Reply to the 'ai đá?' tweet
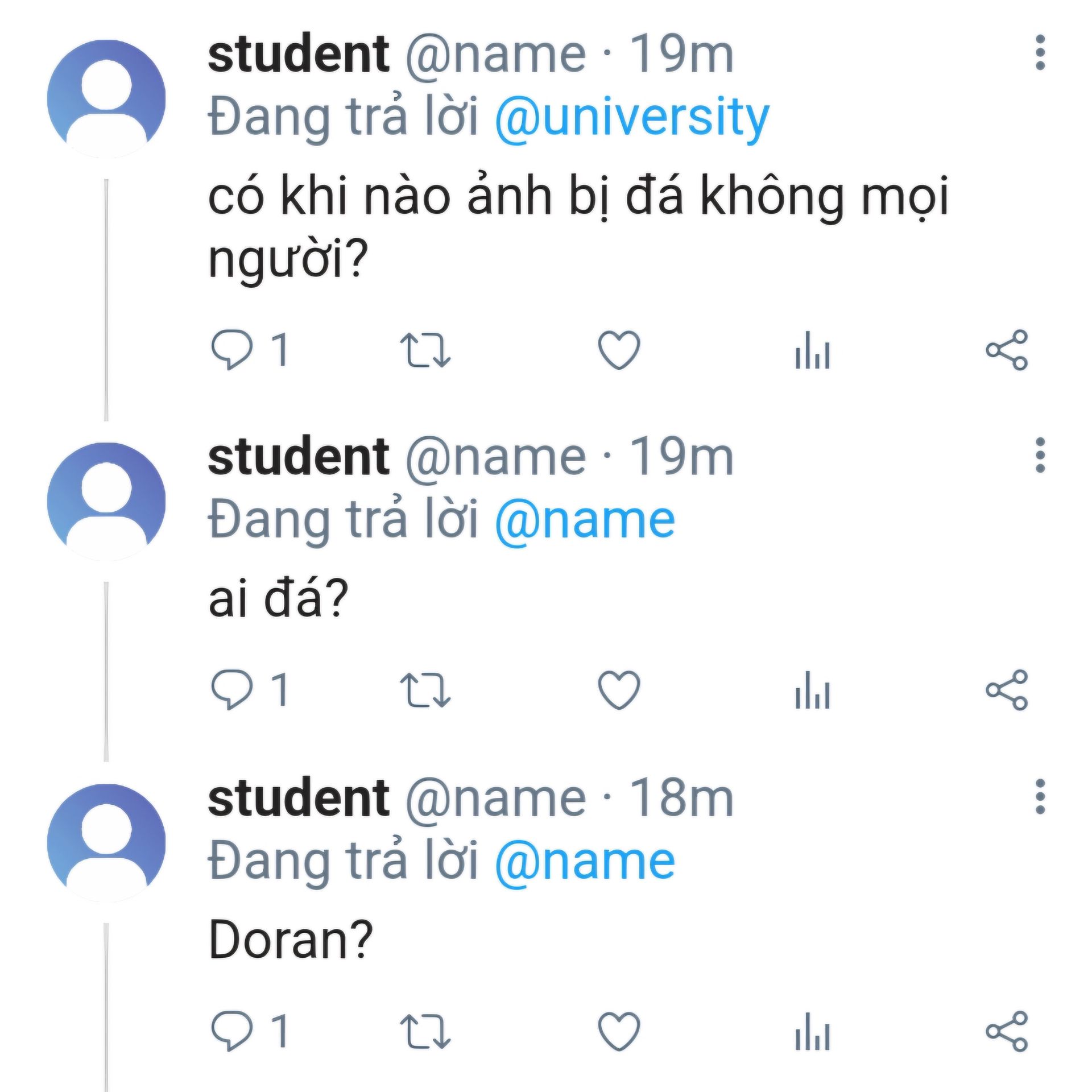The width and height of the screenshot is (1092, 1092). 232,689
